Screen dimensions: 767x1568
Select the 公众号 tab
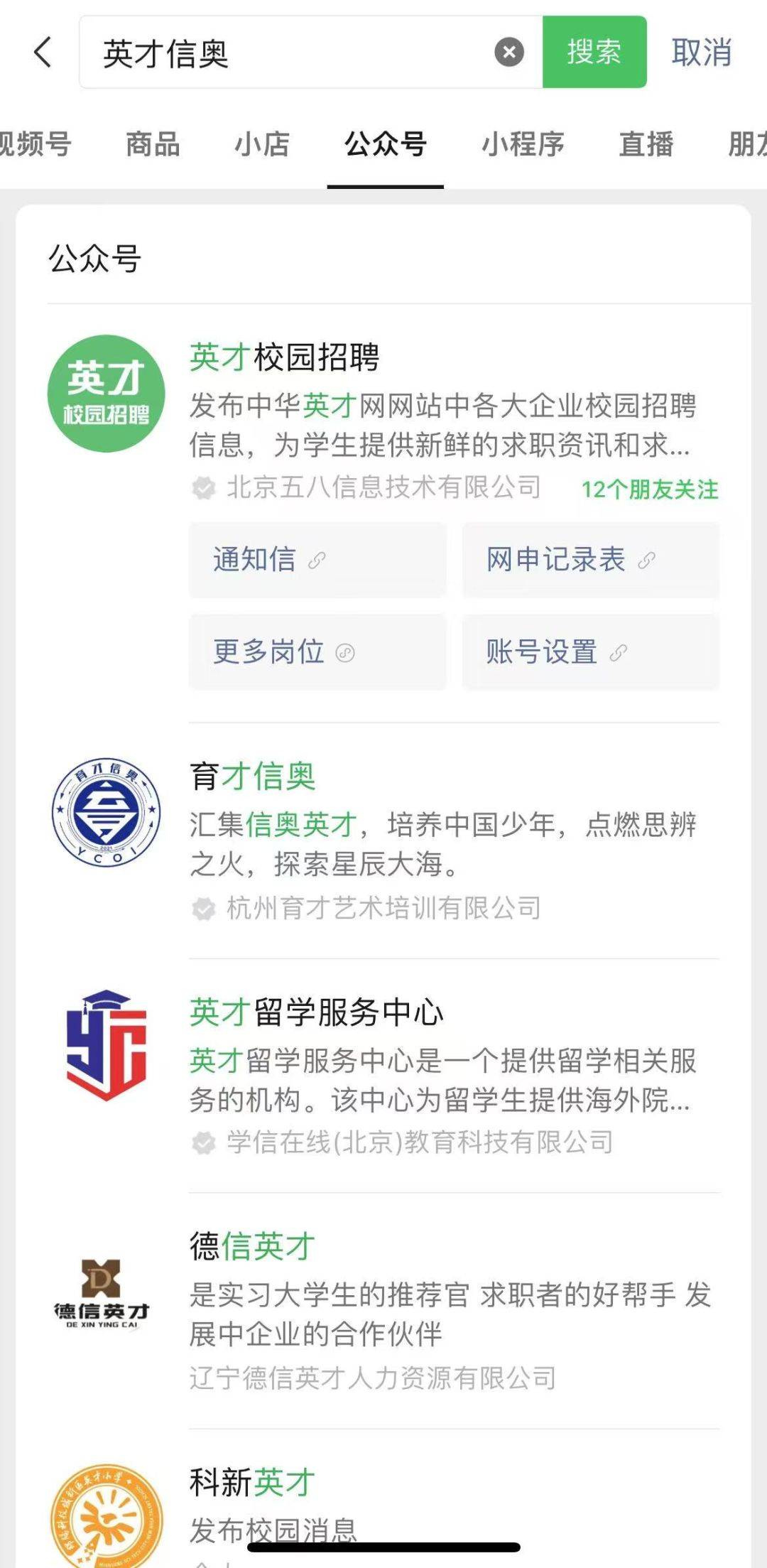pyautogui.click(x=386, y=144)
